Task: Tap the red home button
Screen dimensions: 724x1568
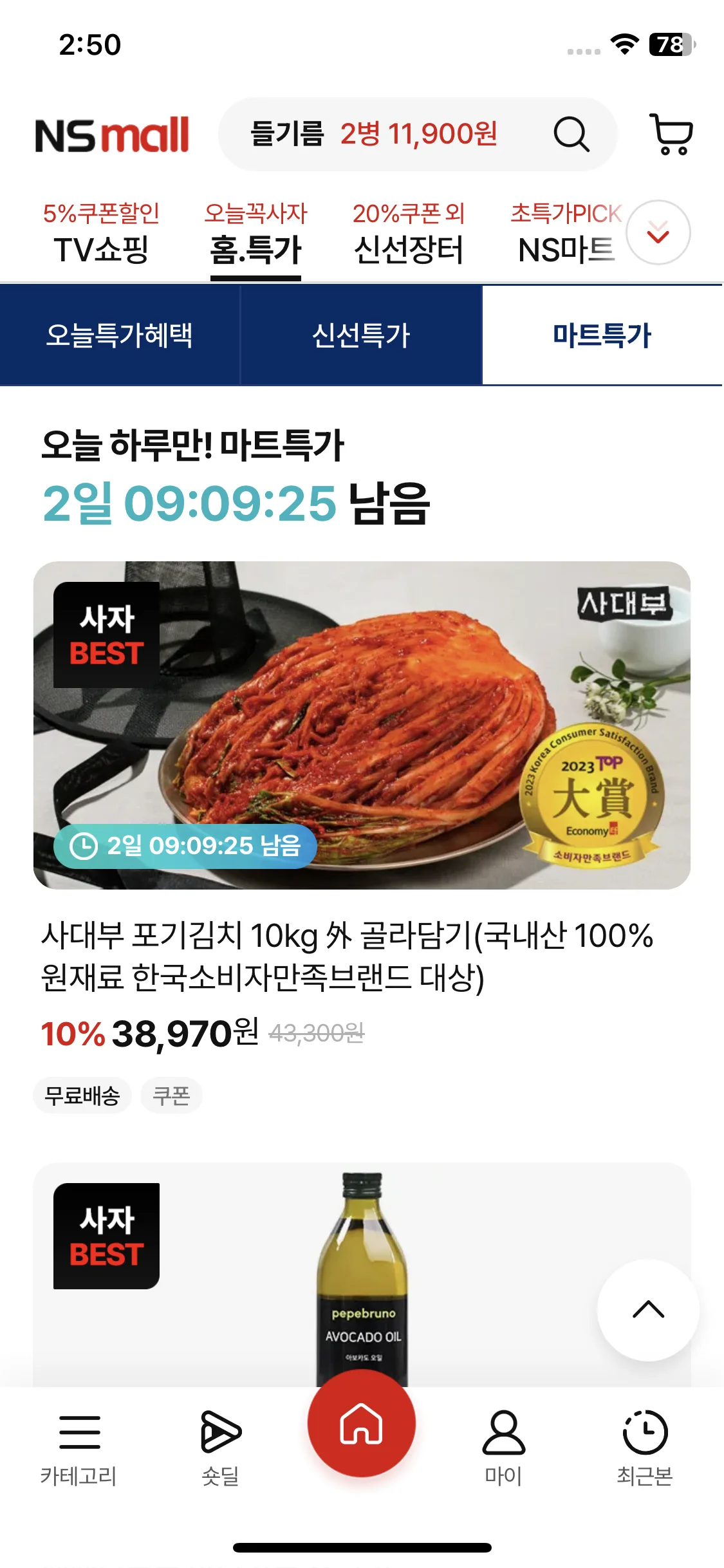Action: [x=362, y=1424]
